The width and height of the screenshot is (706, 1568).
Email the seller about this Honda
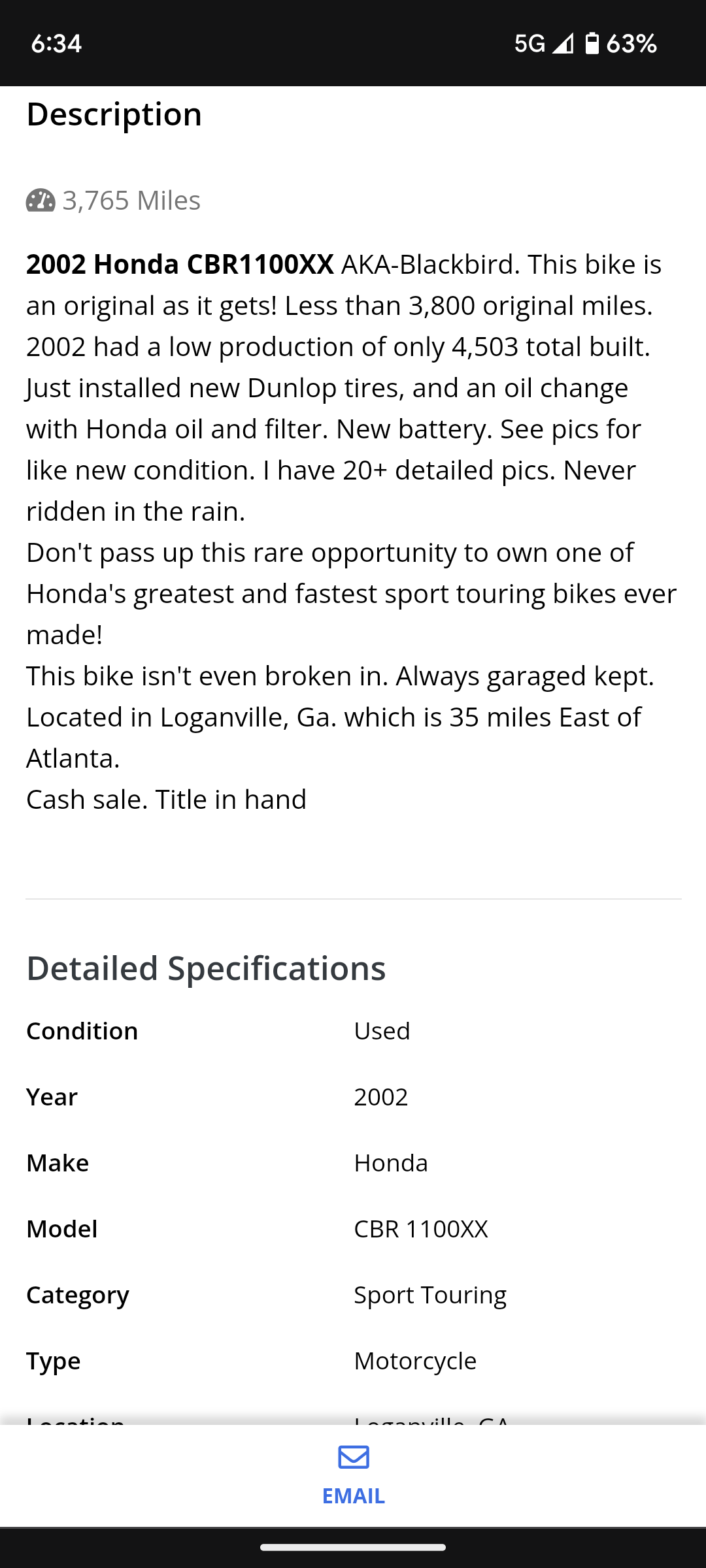pos(353,1475)
